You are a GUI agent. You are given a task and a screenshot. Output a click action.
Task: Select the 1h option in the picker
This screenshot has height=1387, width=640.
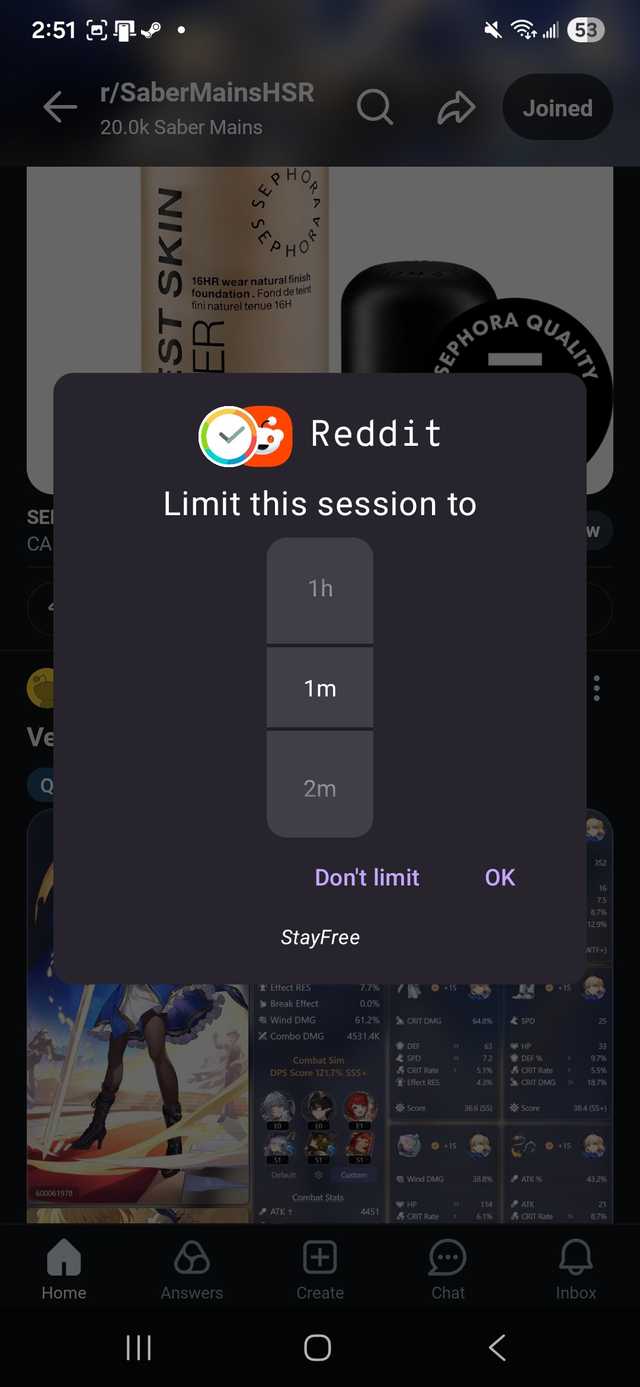tap(320, 589)
